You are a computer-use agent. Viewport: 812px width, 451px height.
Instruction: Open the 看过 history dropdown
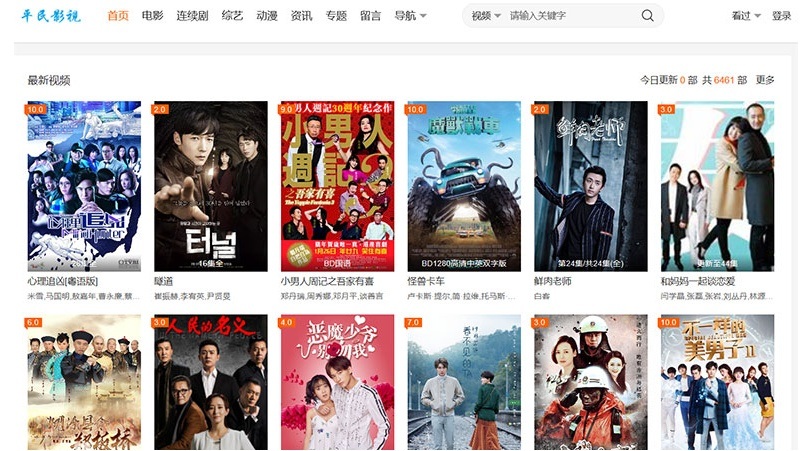(746, 16)
